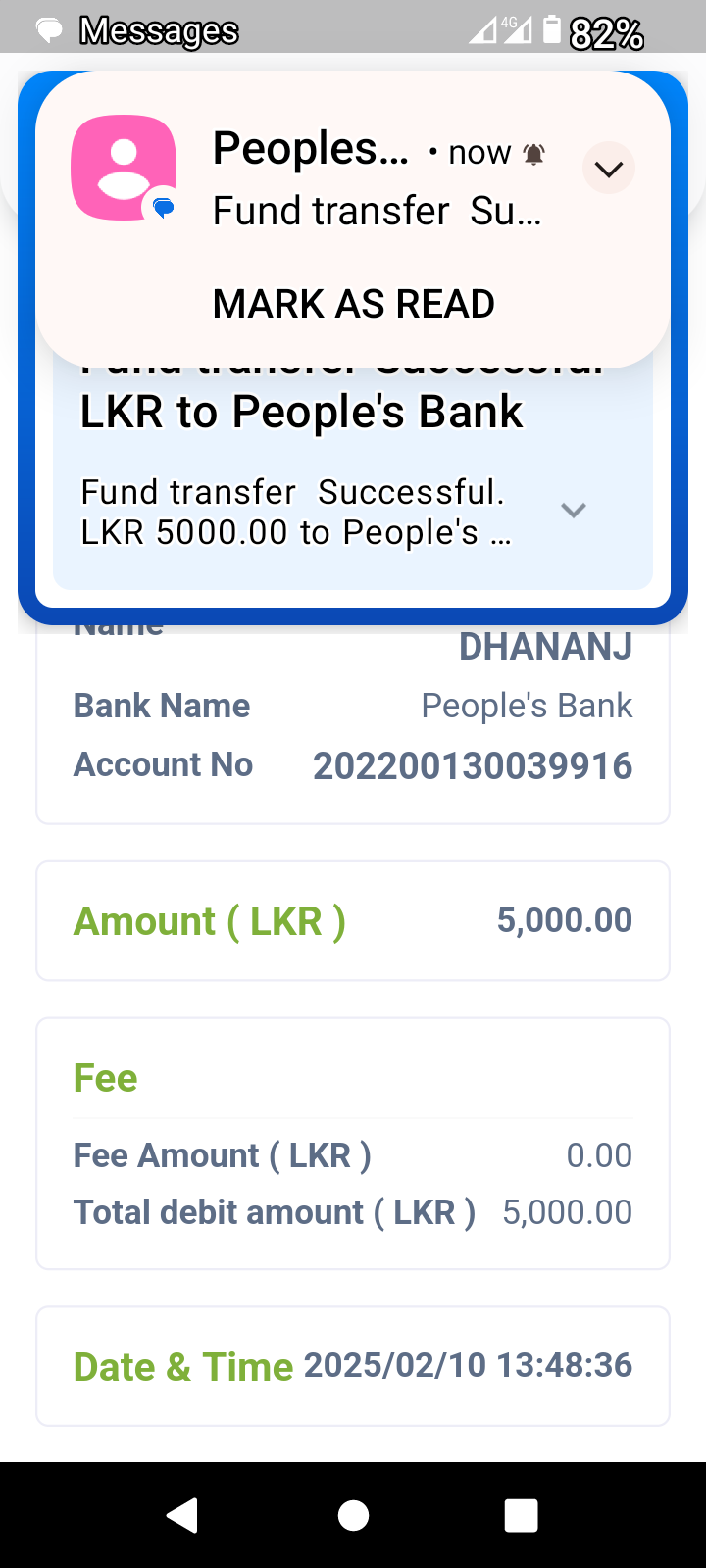Go to the home screen
706x1568 pixels.
click(x=353, y=1515)
